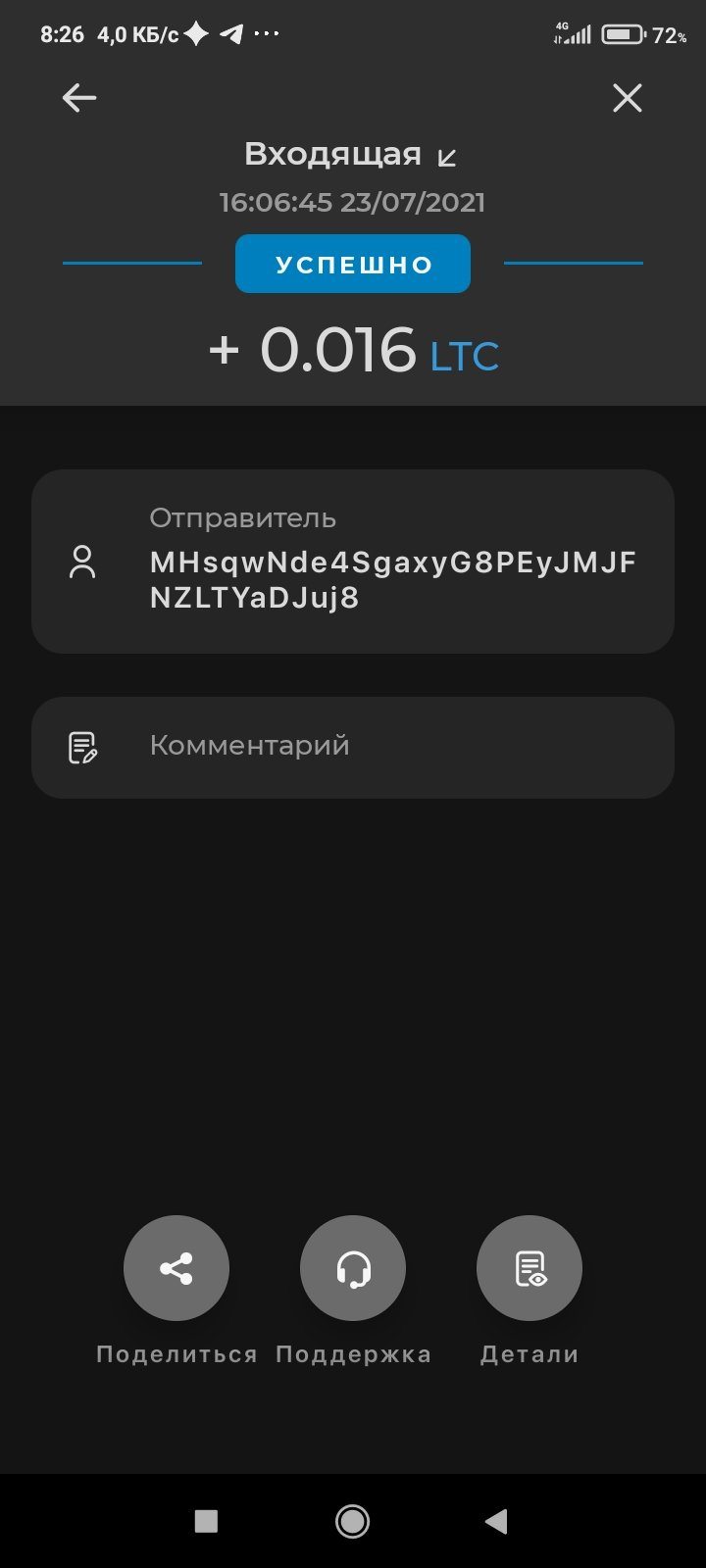The height and width of the screenshot is (1568, 706).
Task: Open recent apps from the navigation bar
Action: click(x=206, y=1521)
